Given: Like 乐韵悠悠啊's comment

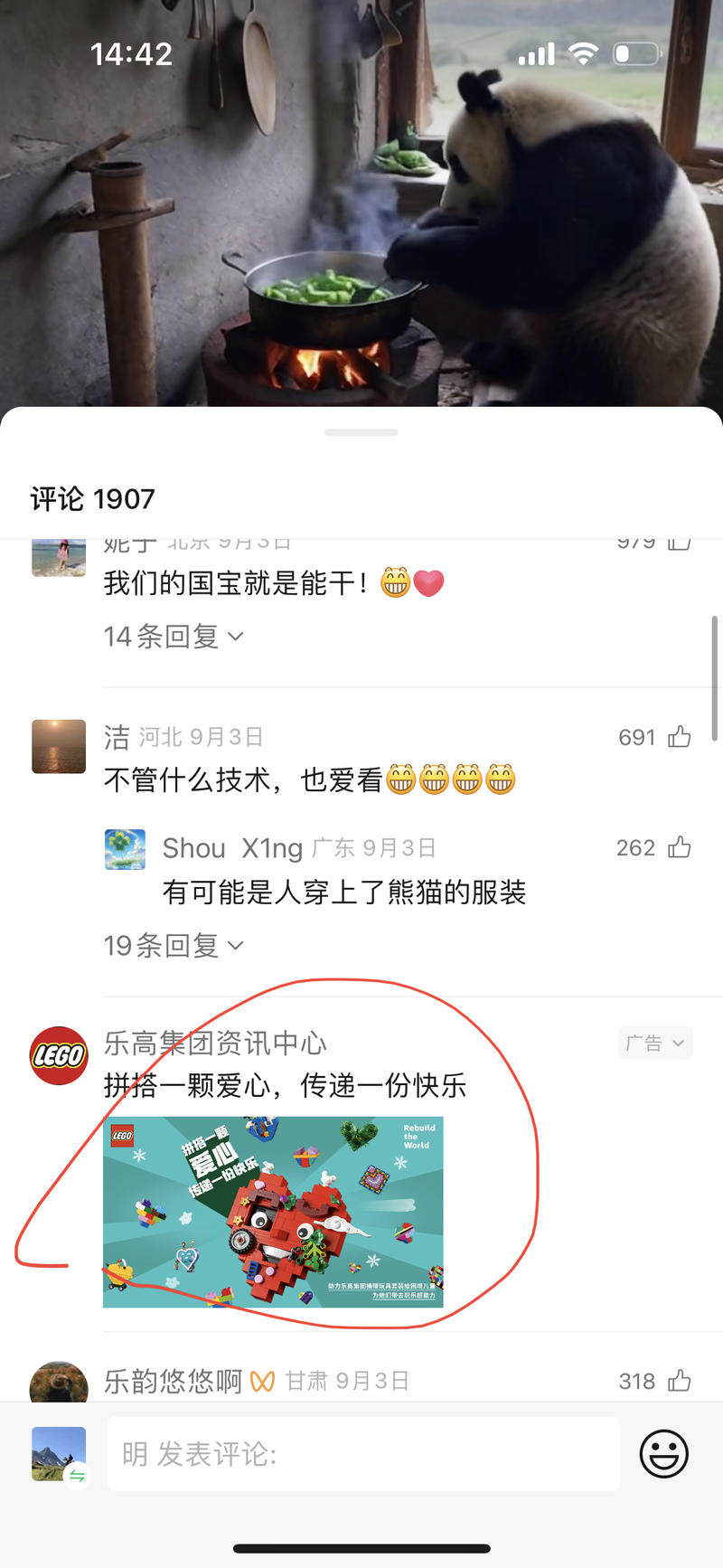Looking at the screenshot, I should pos(680,1381).
